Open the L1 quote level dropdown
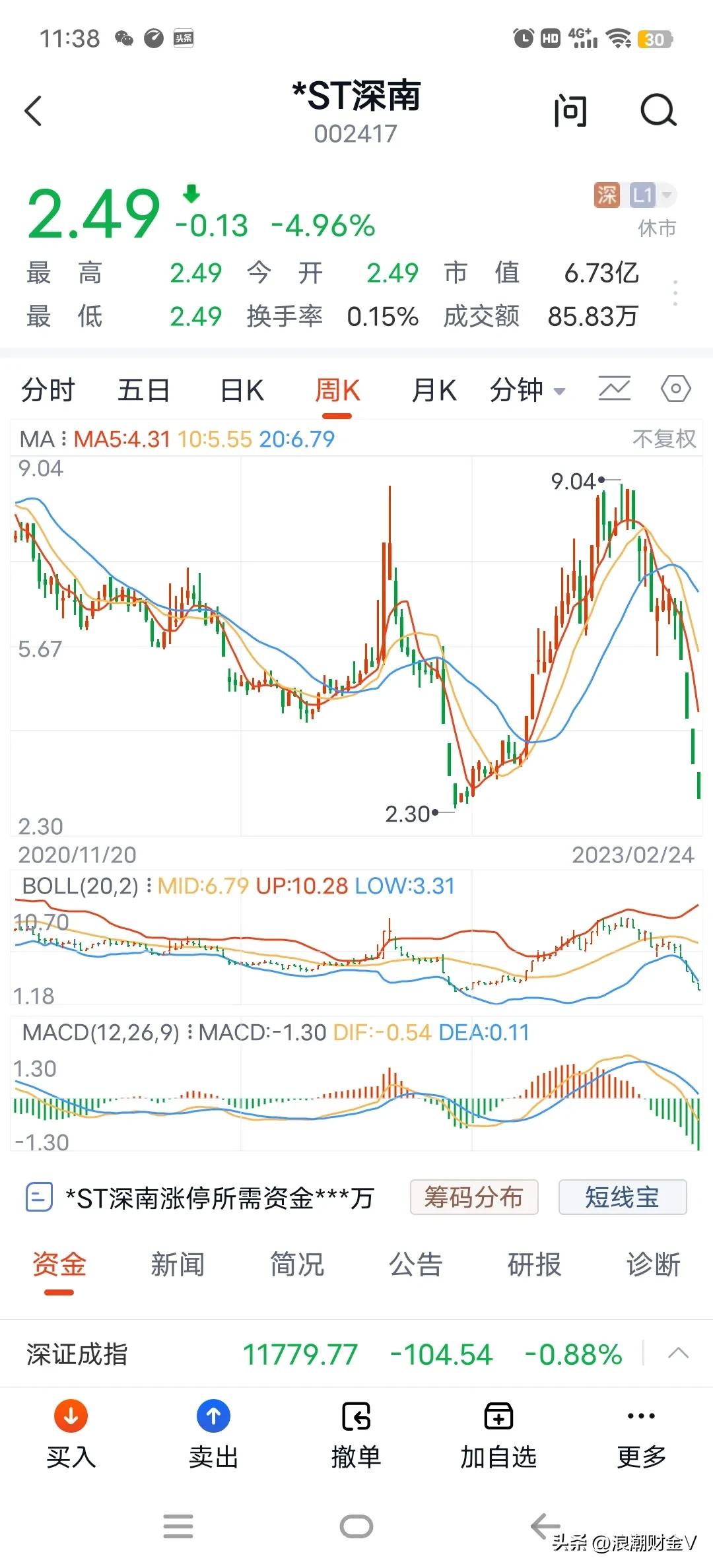 [648, 195]
